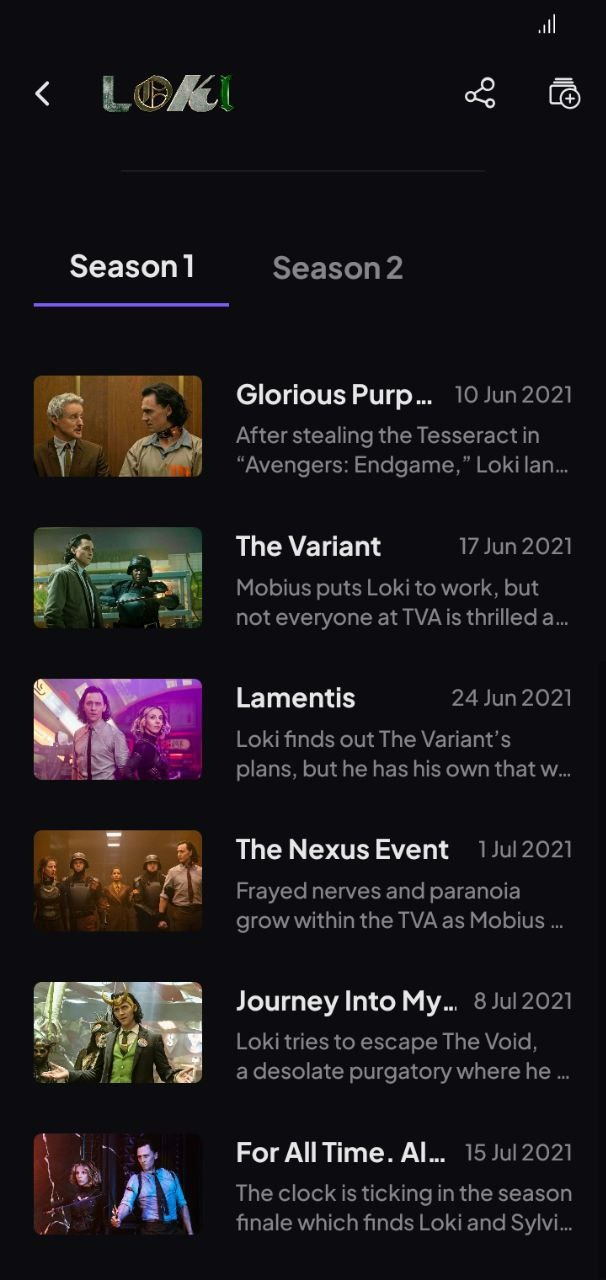Switch to the Season 2 tab

(337, 268)
